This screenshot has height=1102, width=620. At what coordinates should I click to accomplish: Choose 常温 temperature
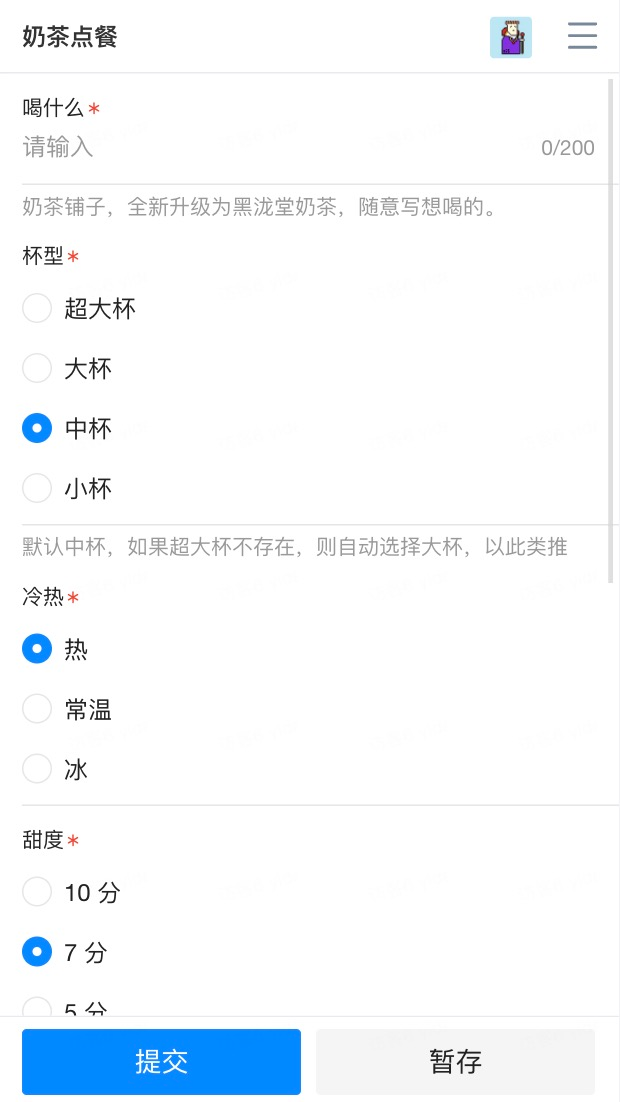click(x=37, y=710)
